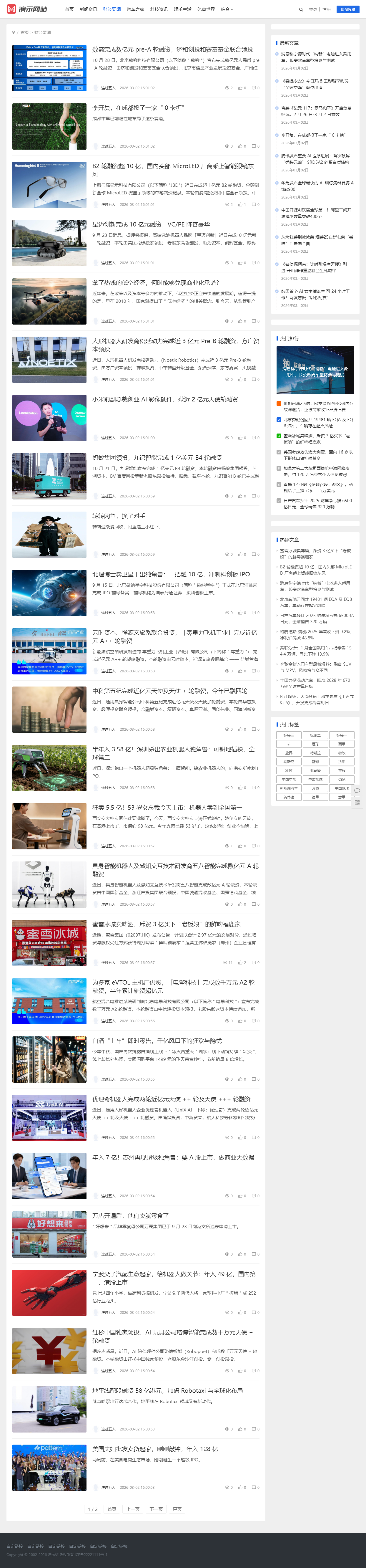This screenshot has width=366, height=1568.
Task: Select the 特斯拉 hot tag
Action: coord(315,753)
